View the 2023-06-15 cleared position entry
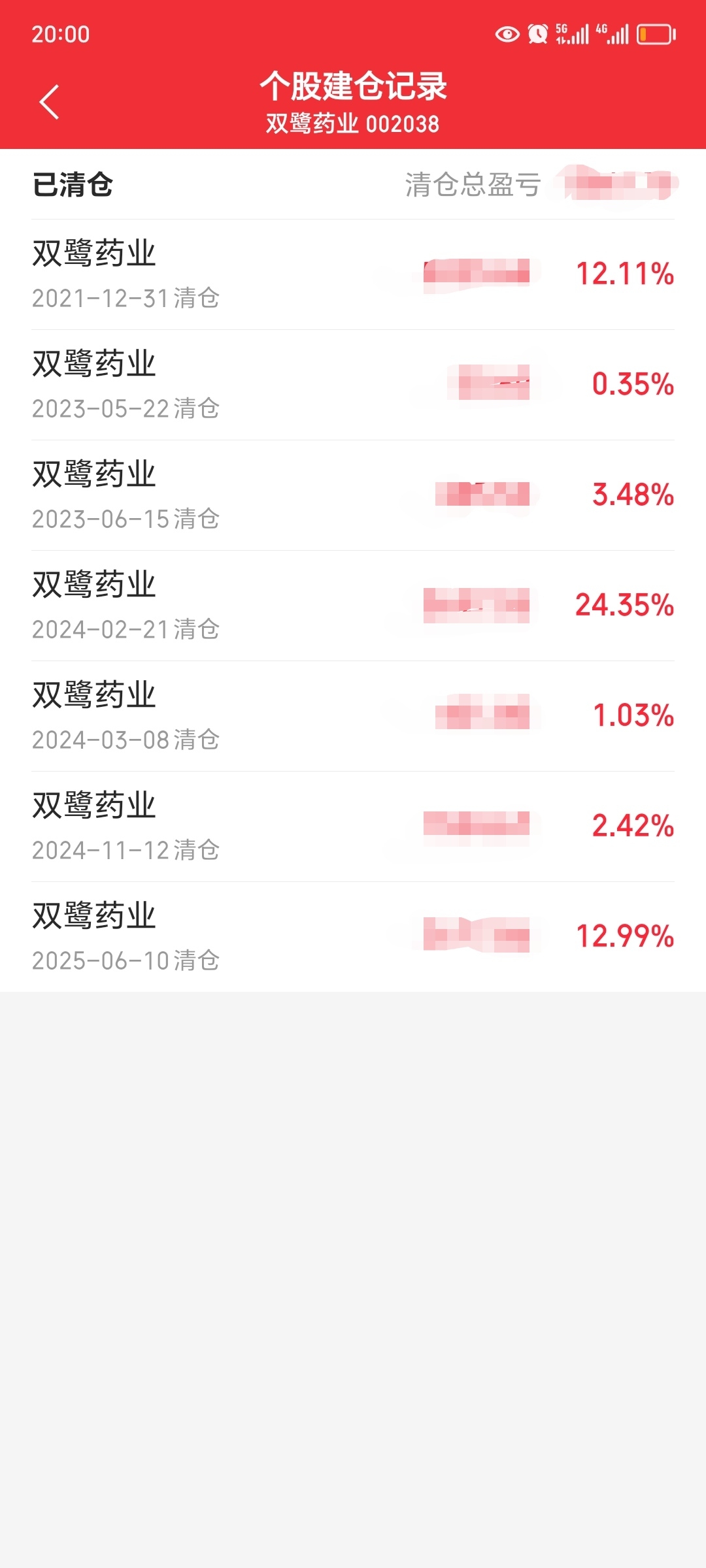 coord(353,495)
